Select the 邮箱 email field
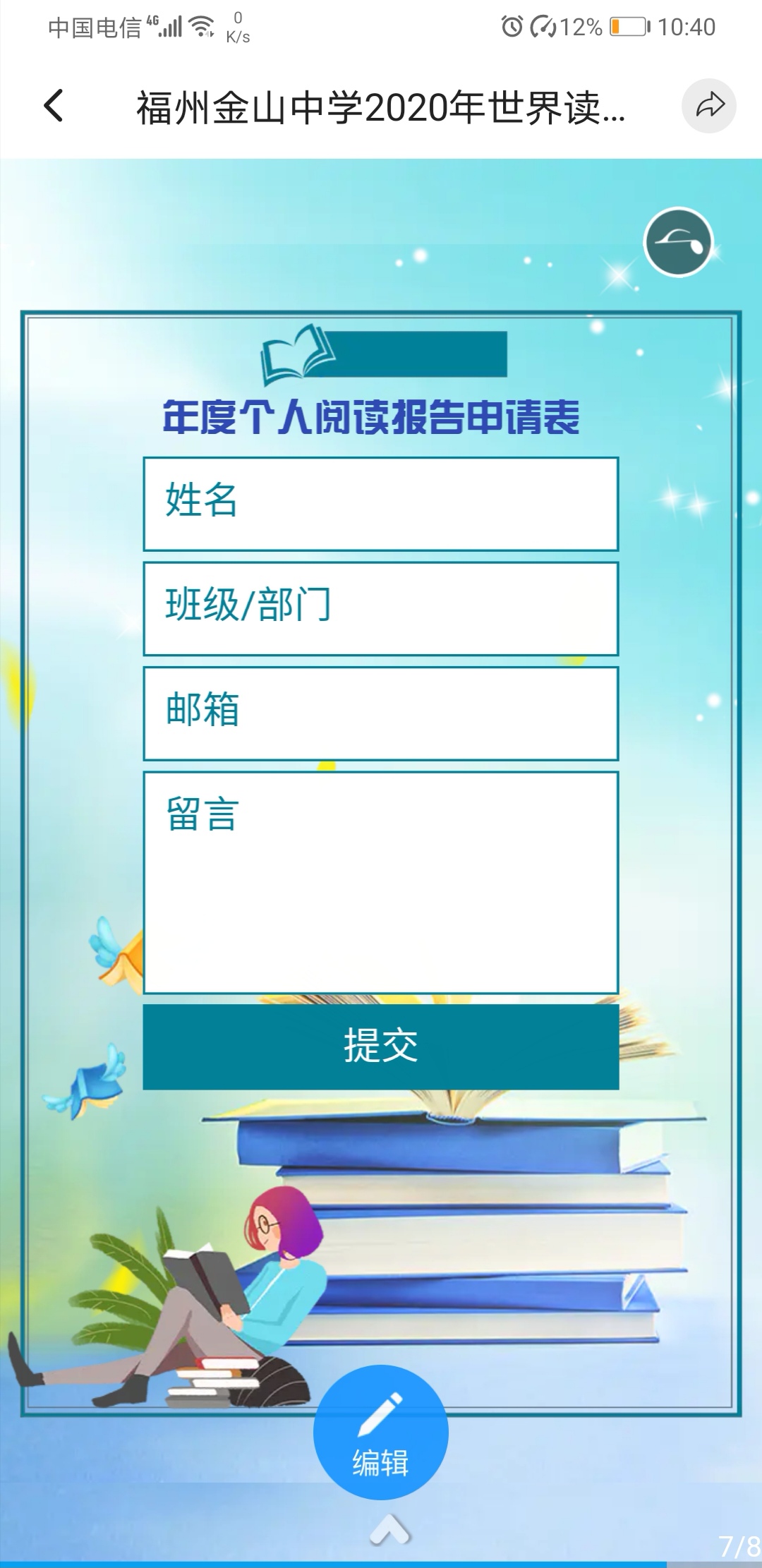Image resolution: width=762 pixels, height=1568 pixels. coord(380,713)
